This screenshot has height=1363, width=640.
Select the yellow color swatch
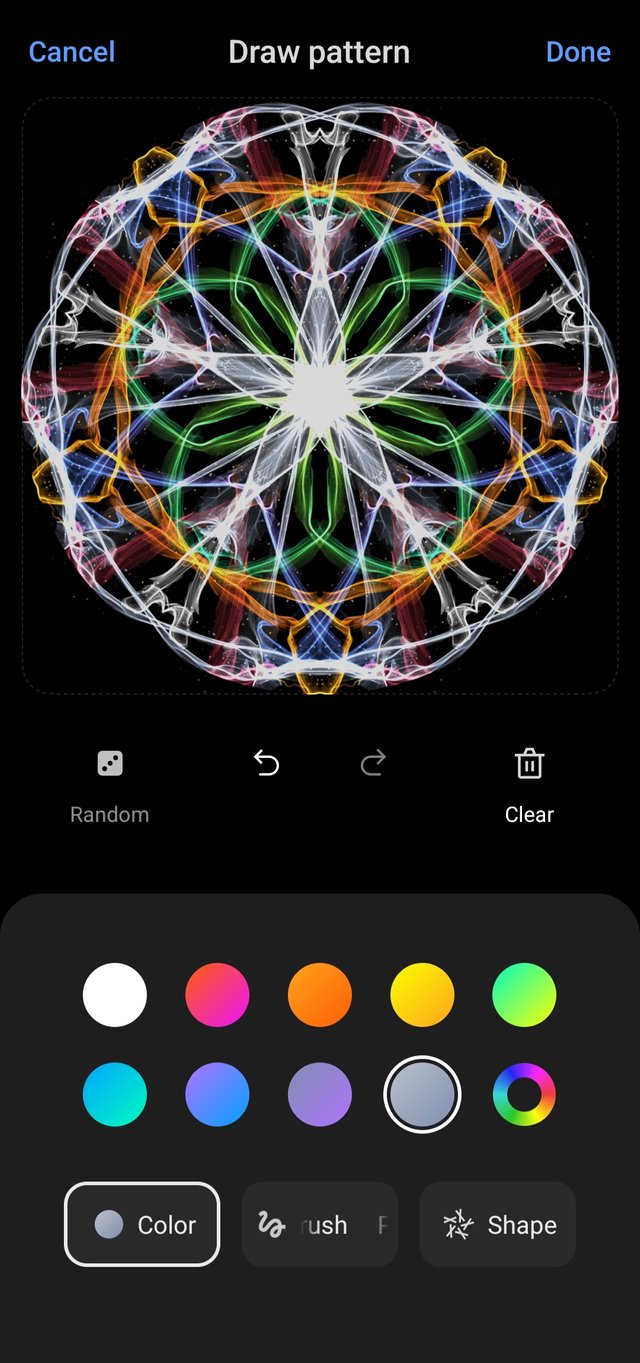point(422,995)
